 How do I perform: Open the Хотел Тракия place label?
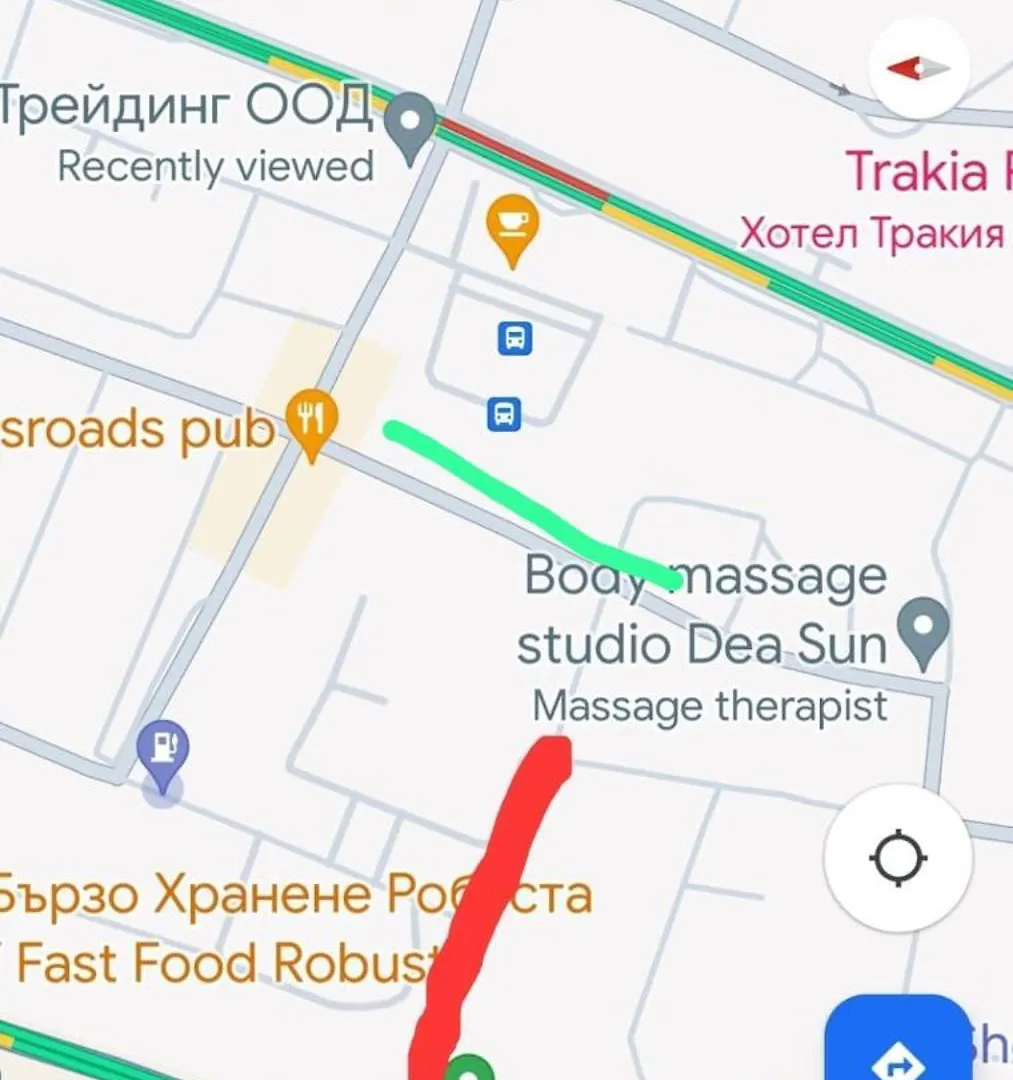(x=870, y=234)
